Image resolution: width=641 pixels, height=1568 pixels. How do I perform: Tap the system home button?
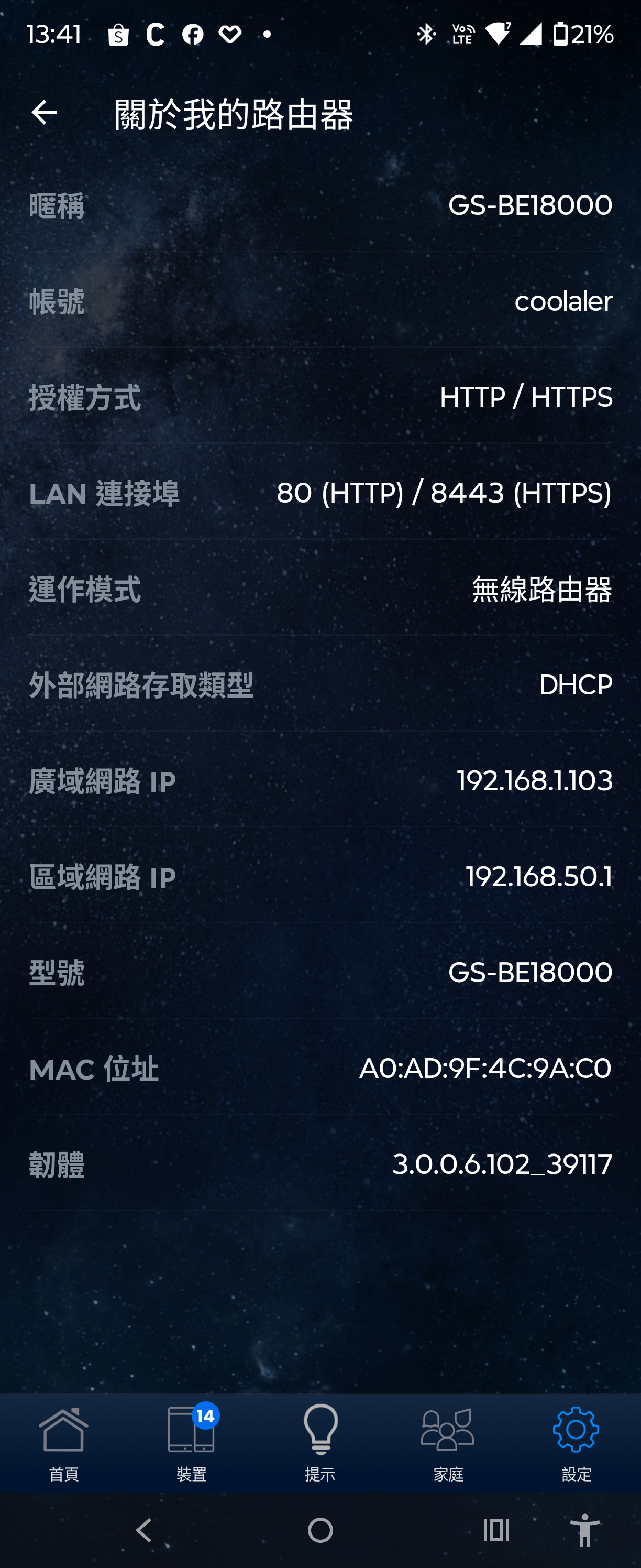(x=320, y=1530)
